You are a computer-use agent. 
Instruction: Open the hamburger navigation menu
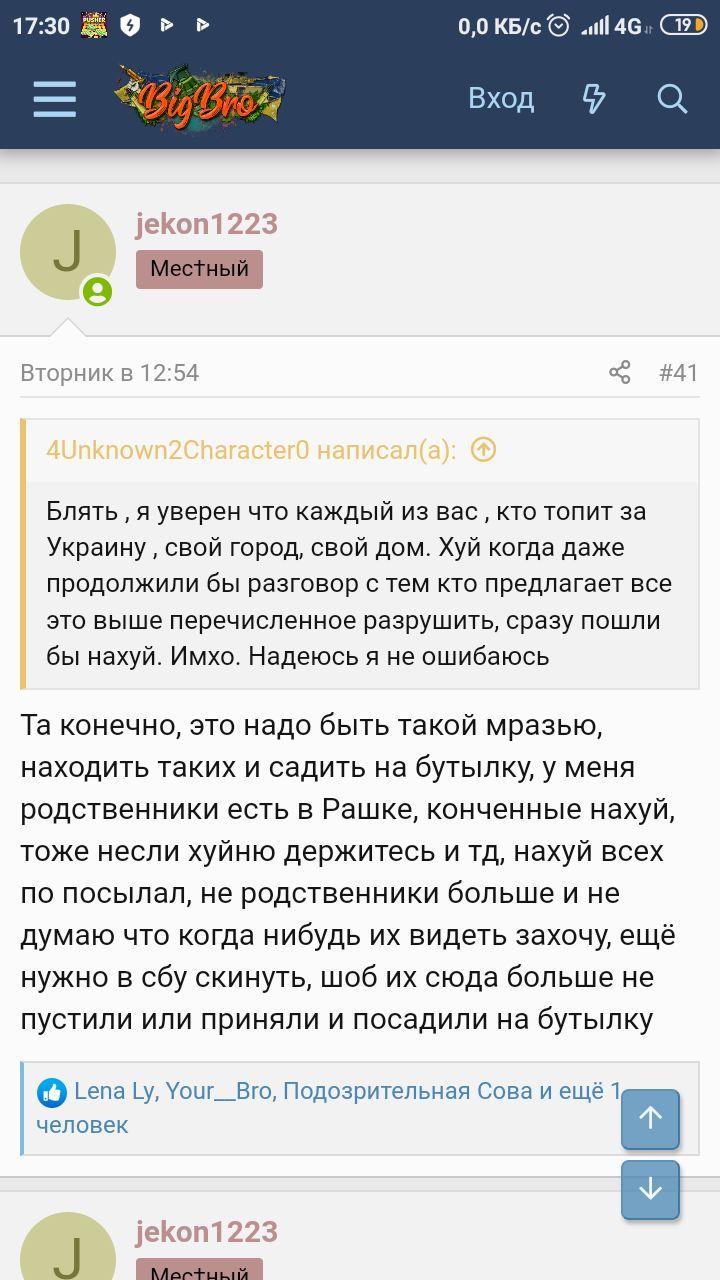point(54,99)
